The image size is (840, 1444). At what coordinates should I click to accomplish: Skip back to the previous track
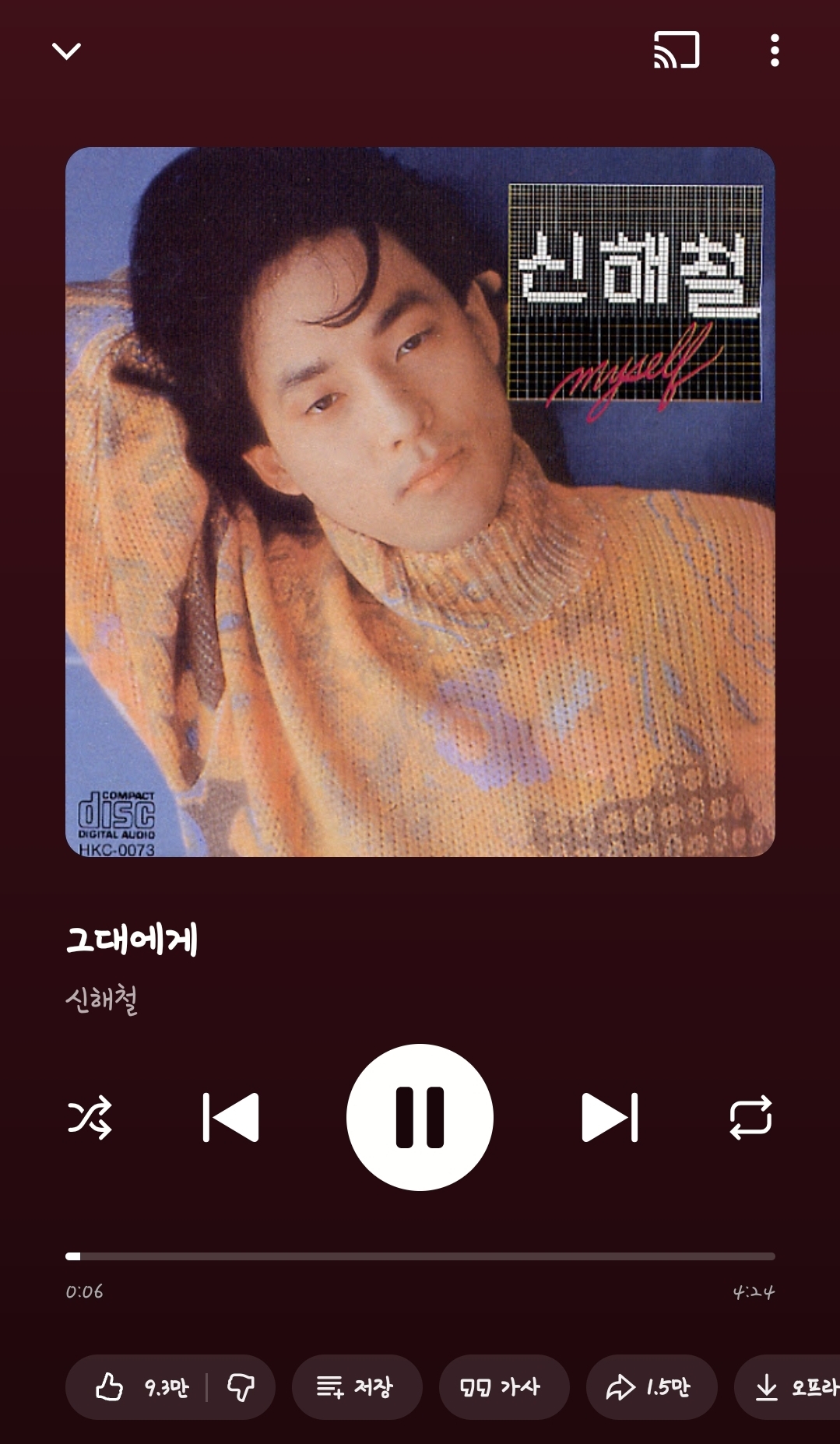[x=230, y=1117]
